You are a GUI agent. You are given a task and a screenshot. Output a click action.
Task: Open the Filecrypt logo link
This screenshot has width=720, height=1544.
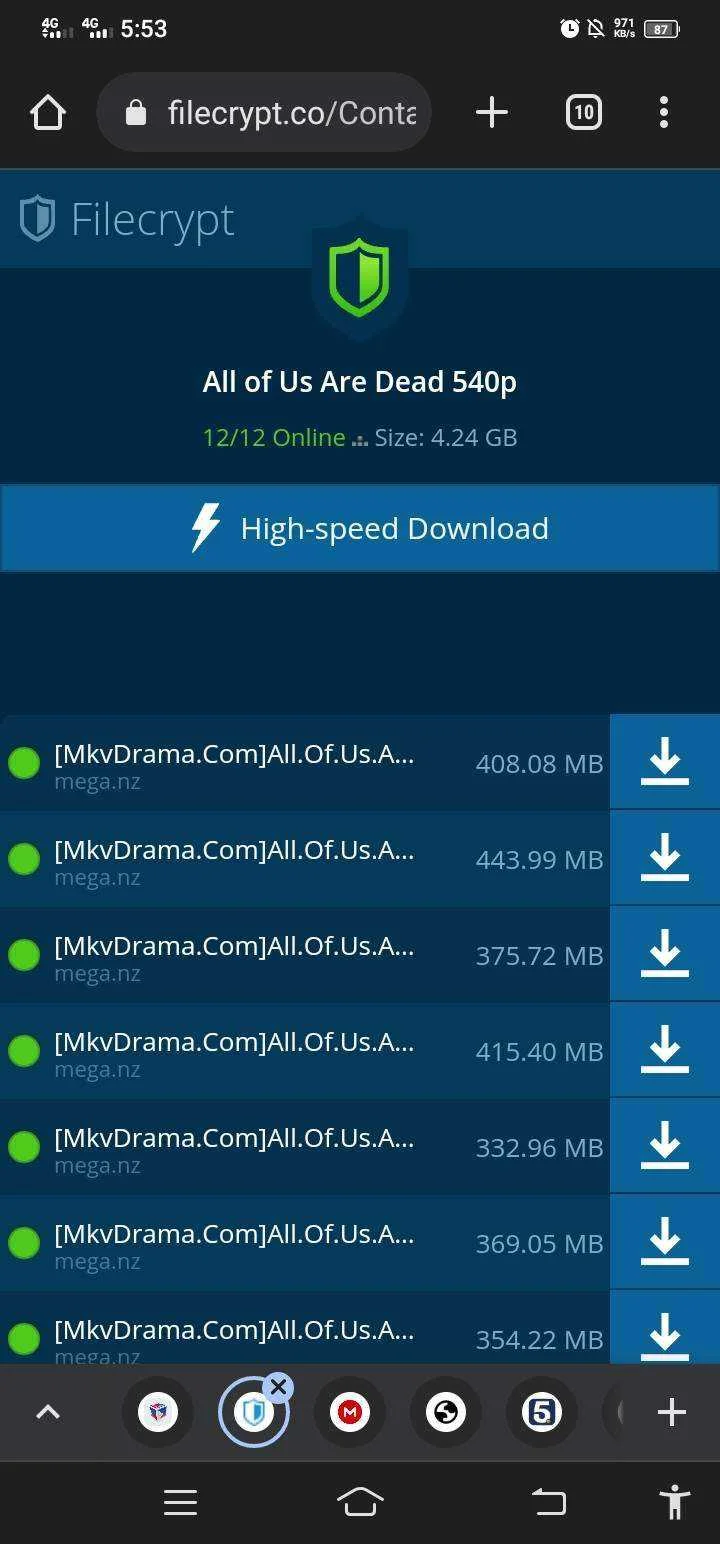click(x=127, y=219)
